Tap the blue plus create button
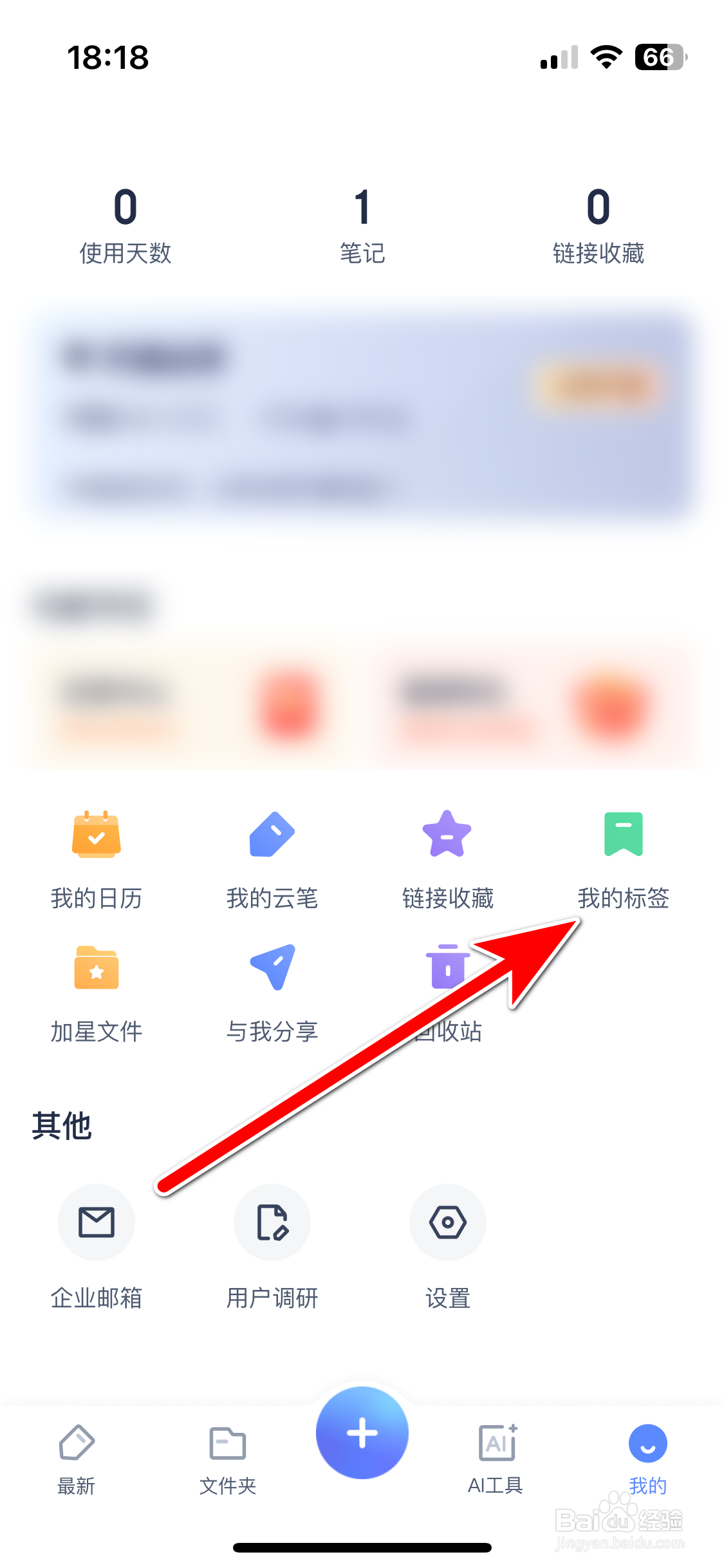Screen dimensions: 724x1568 coord(362,1432)
